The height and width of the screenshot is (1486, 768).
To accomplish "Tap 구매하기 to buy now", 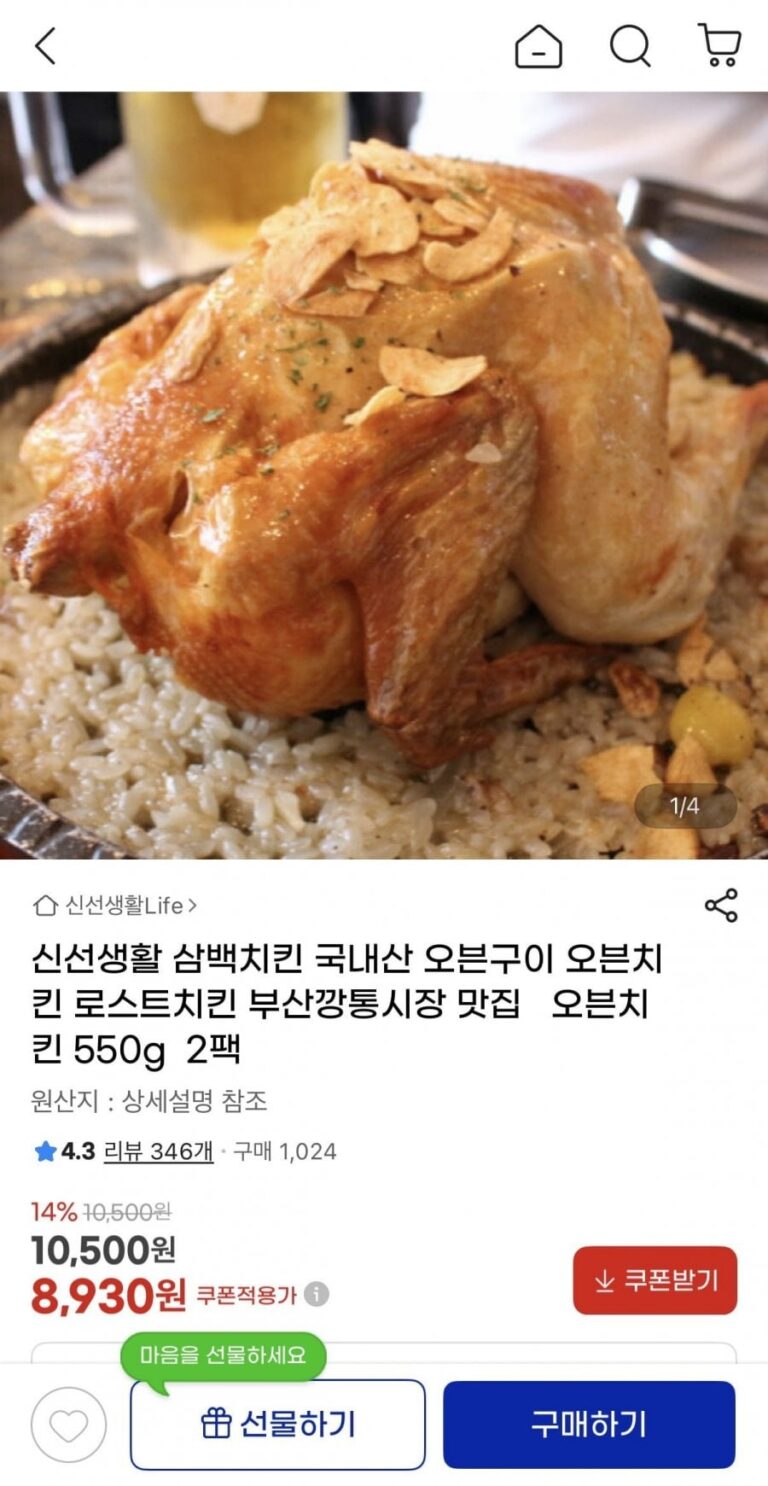I will 589,1425.
